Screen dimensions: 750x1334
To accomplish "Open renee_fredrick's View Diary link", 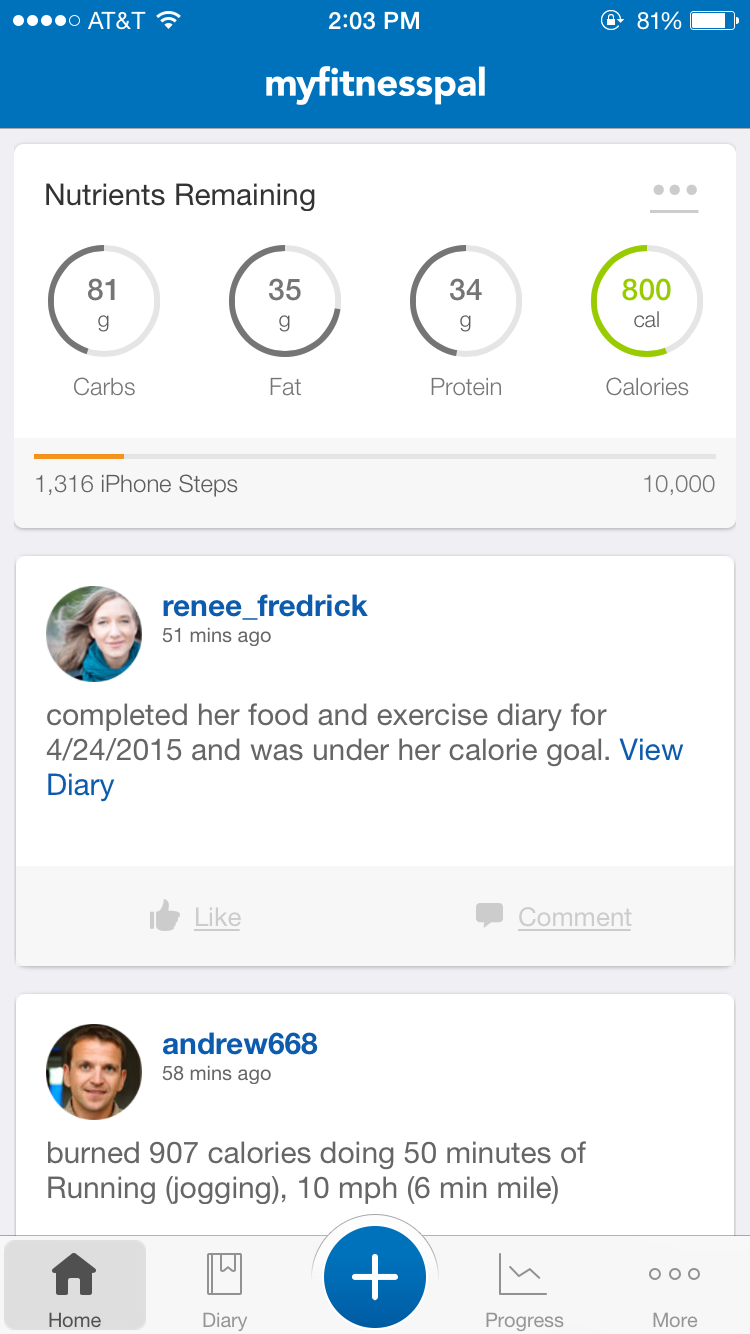I will [651, 750].
